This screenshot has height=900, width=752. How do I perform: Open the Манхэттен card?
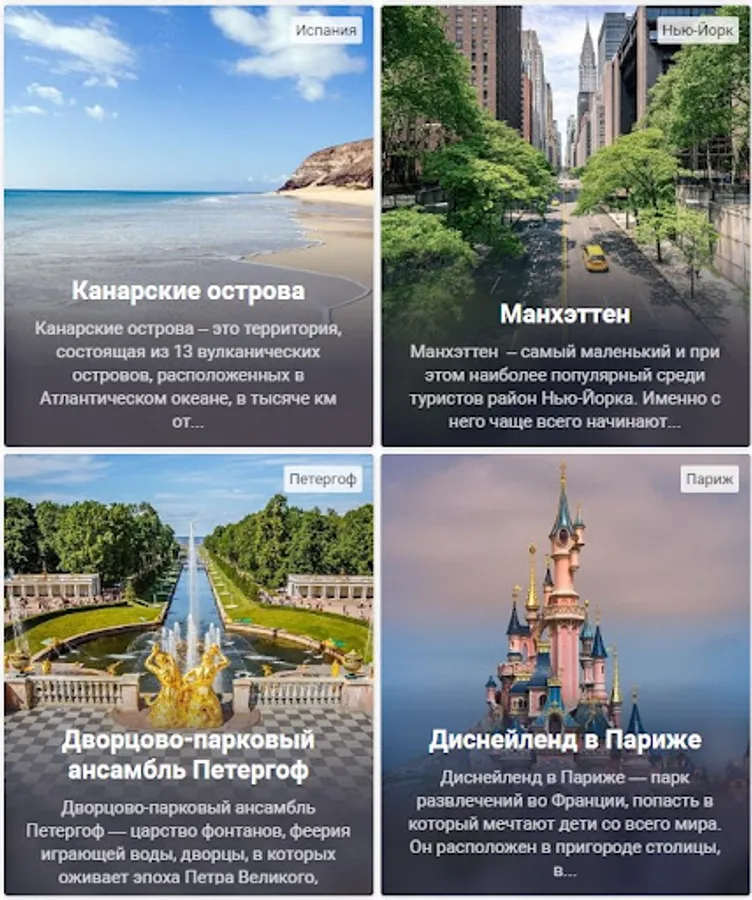click(565, 314)
